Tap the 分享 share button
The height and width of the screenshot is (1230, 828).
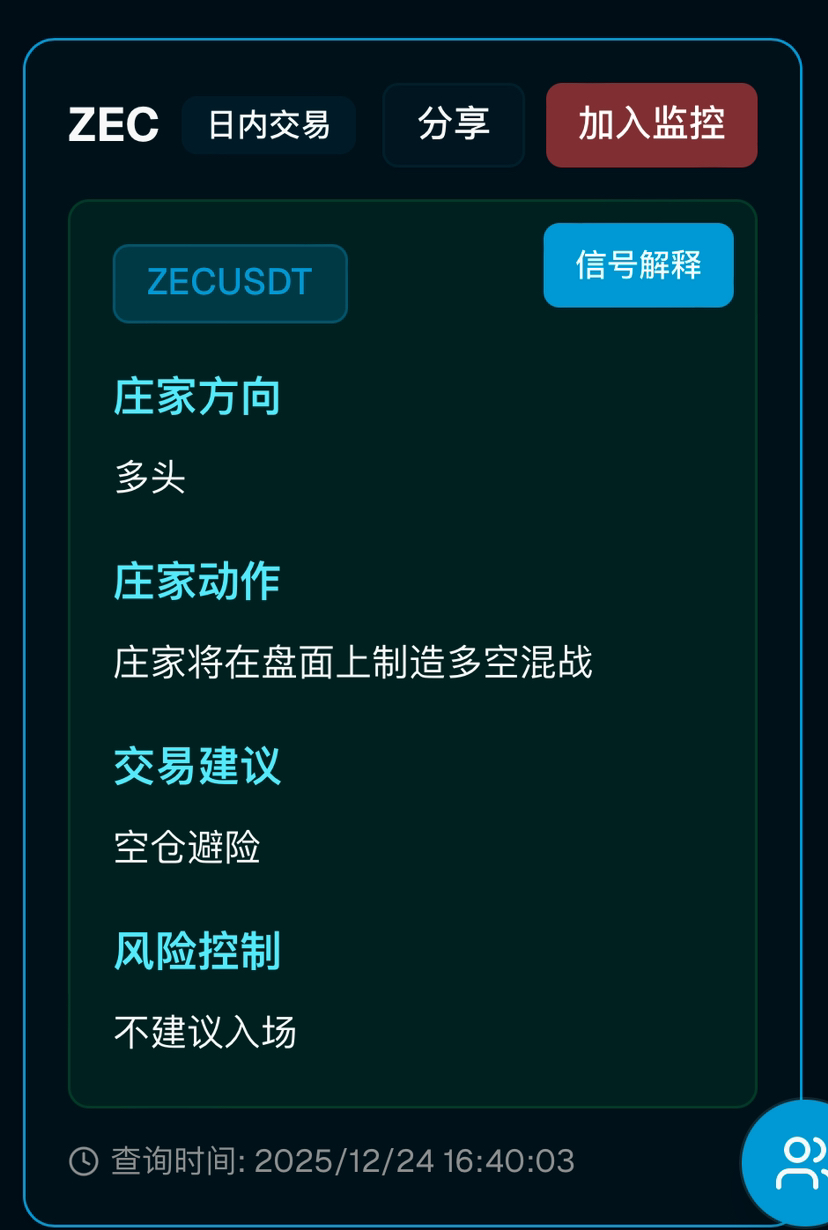(453, 125)
